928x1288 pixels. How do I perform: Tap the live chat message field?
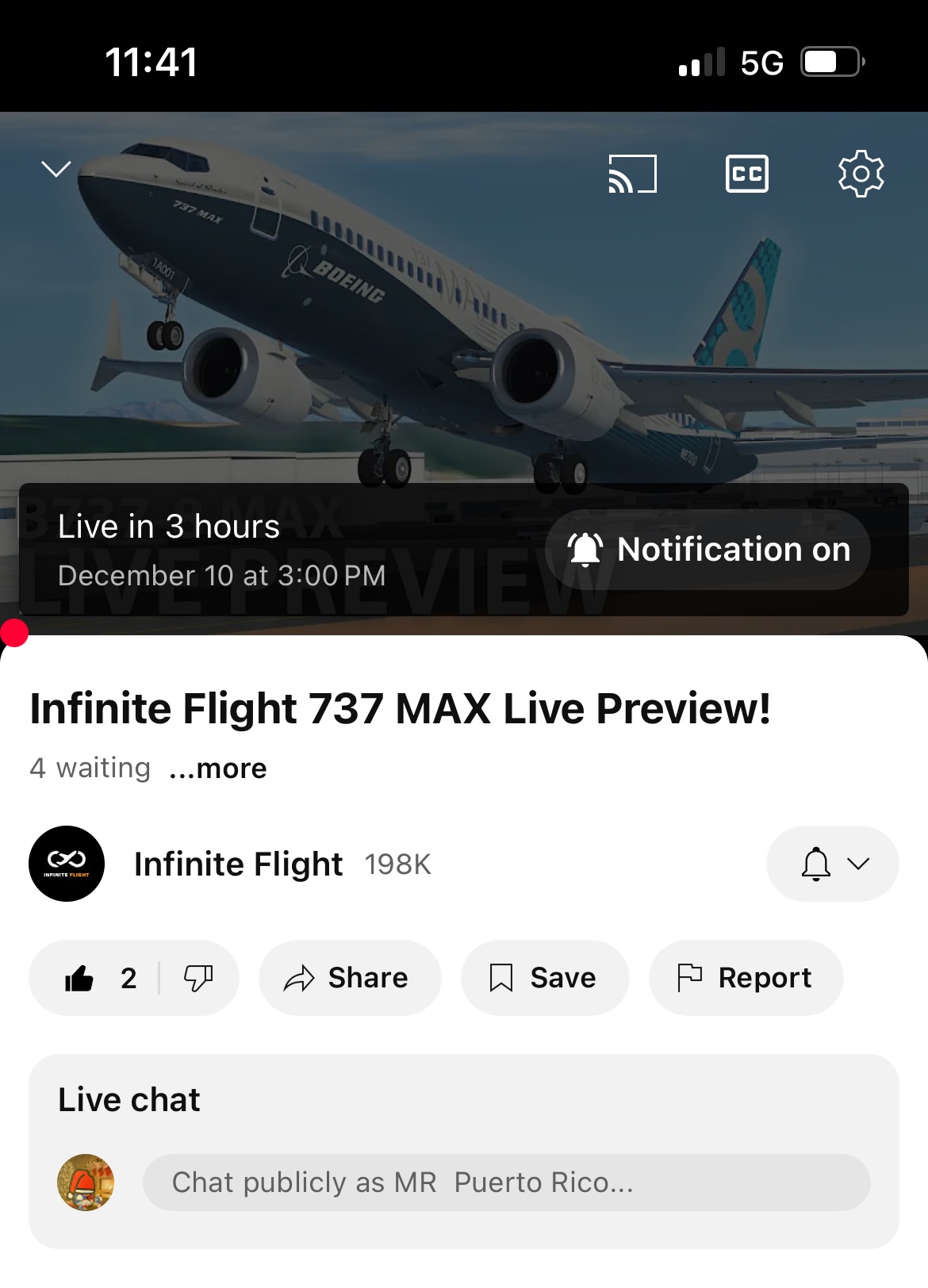tap(506, 1183)
